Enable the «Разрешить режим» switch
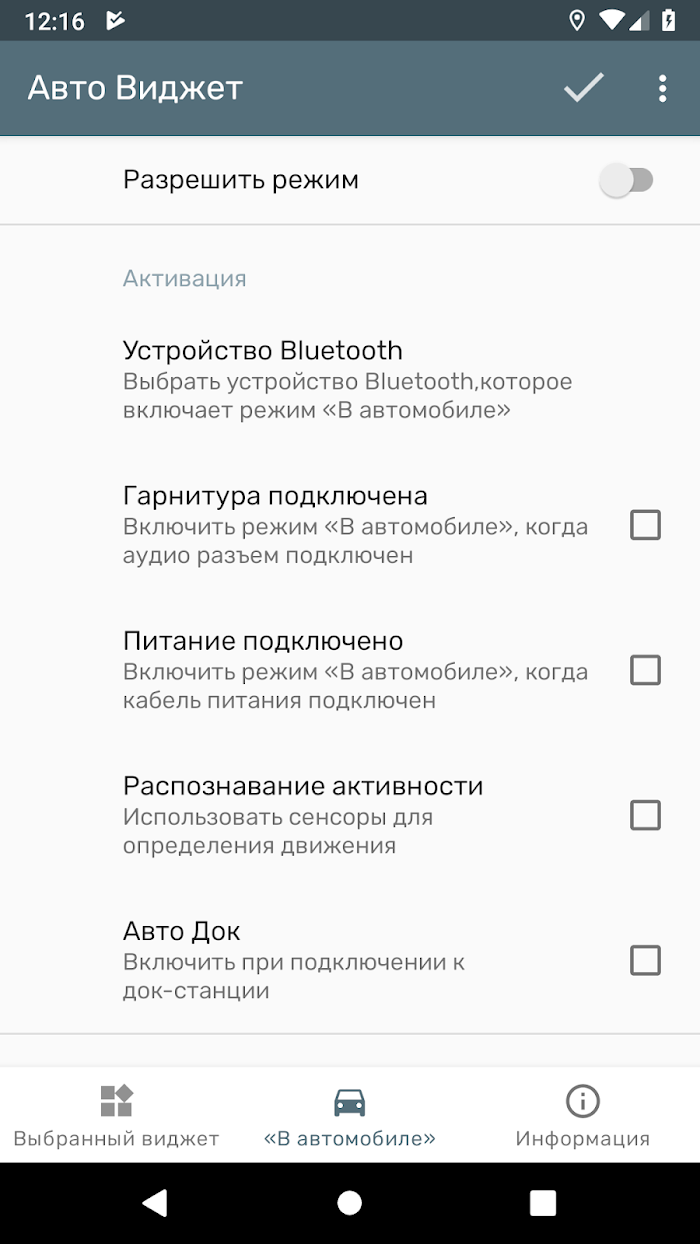This screenshot has height=1244, width=700. [x=627, y=180]
